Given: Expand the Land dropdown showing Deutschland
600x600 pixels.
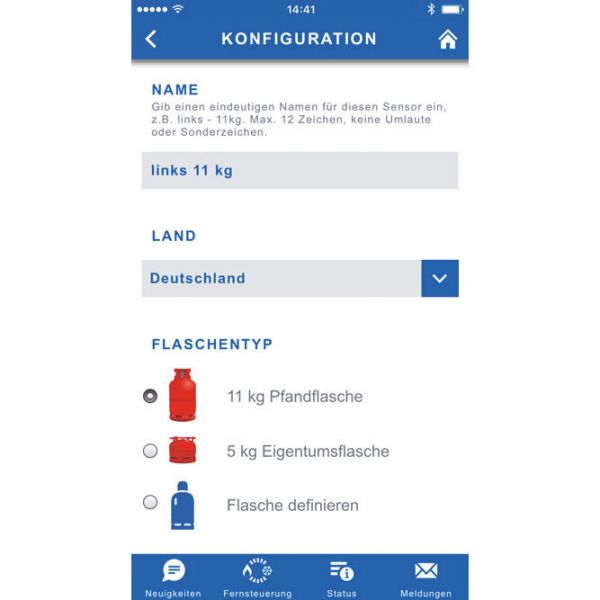Looking at the screenshot, I should click(439, 278).
